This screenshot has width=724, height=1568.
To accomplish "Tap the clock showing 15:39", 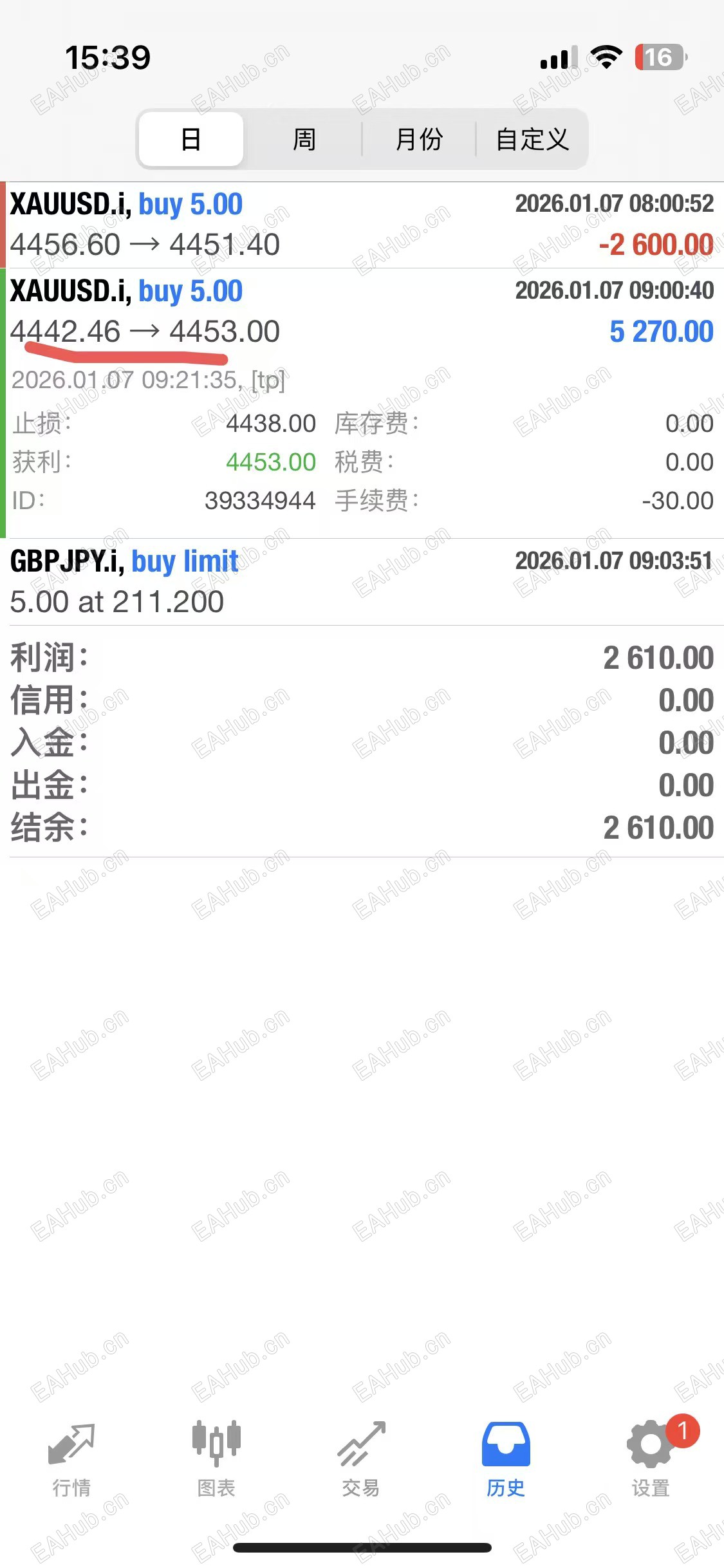I will coord(109,57).
